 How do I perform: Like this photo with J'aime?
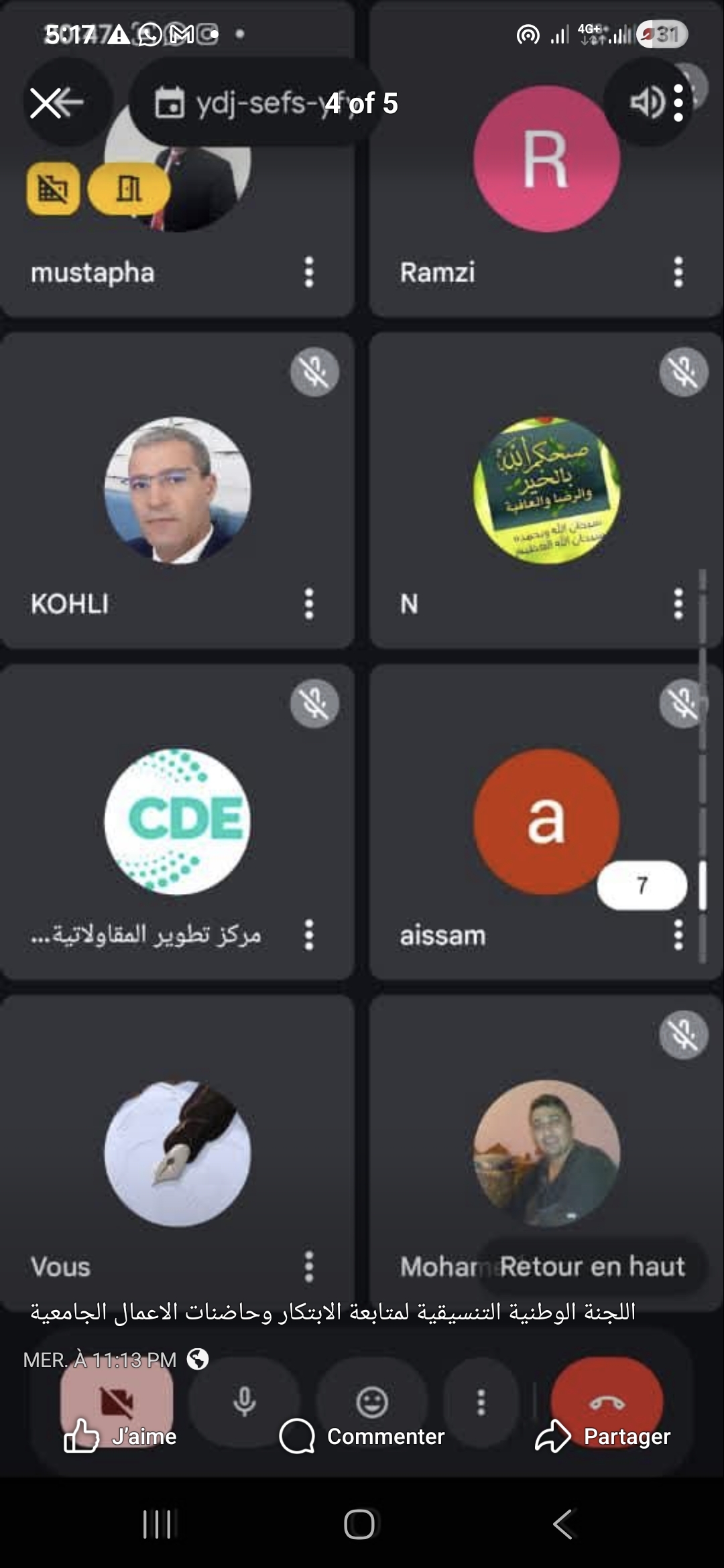click(x=121, y=1436)
